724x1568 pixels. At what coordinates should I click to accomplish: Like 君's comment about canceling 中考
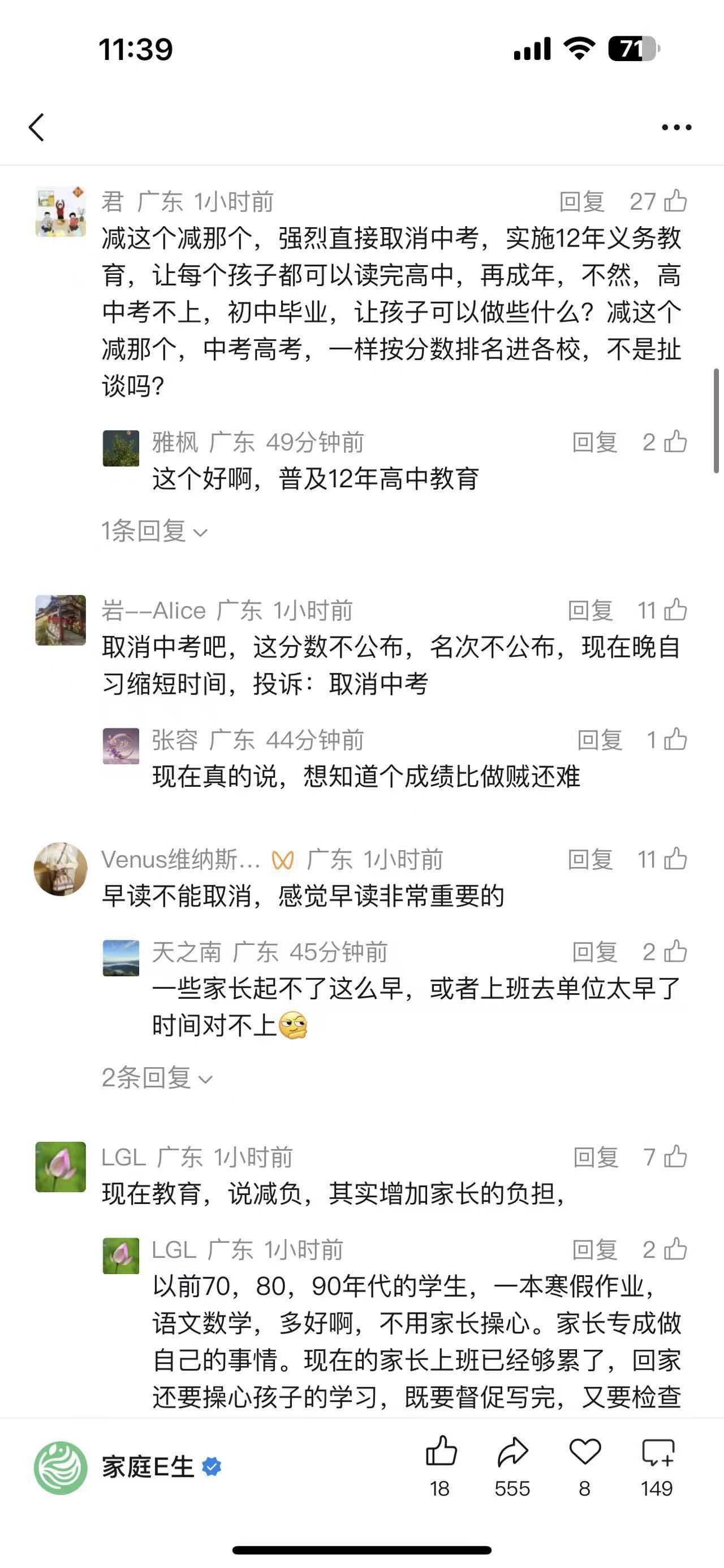pyautogui.click(x=675, y=201)
